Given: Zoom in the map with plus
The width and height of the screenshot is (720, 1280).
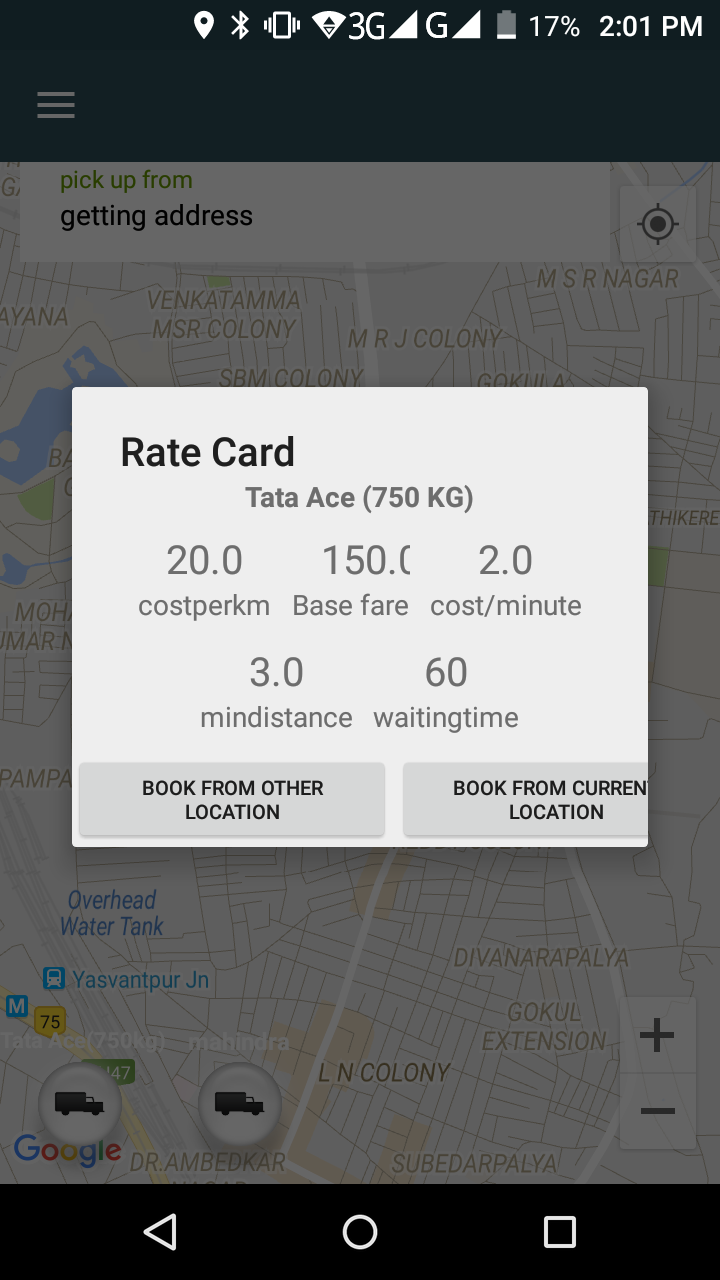Looking at the screenshot, I should 657,1035.
